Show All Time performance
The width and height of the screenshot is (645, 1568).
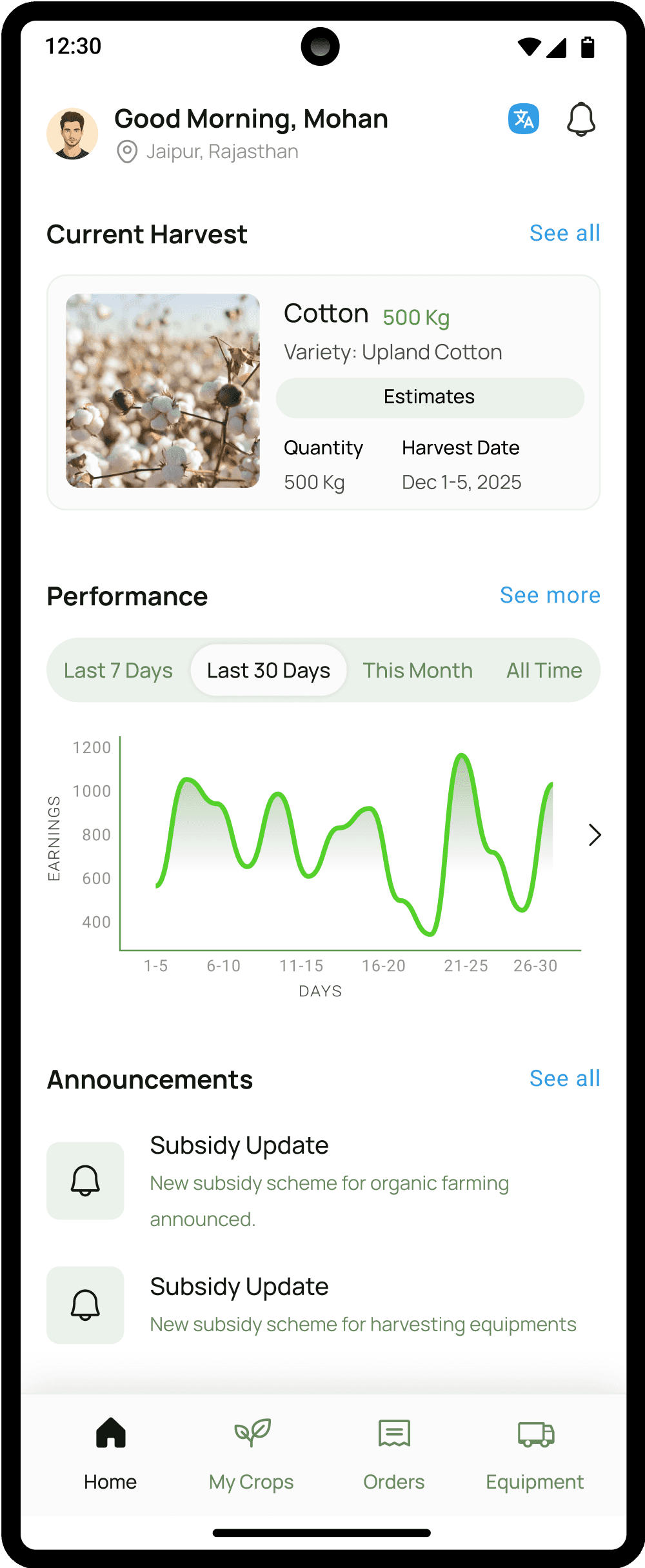click(544, 670)
